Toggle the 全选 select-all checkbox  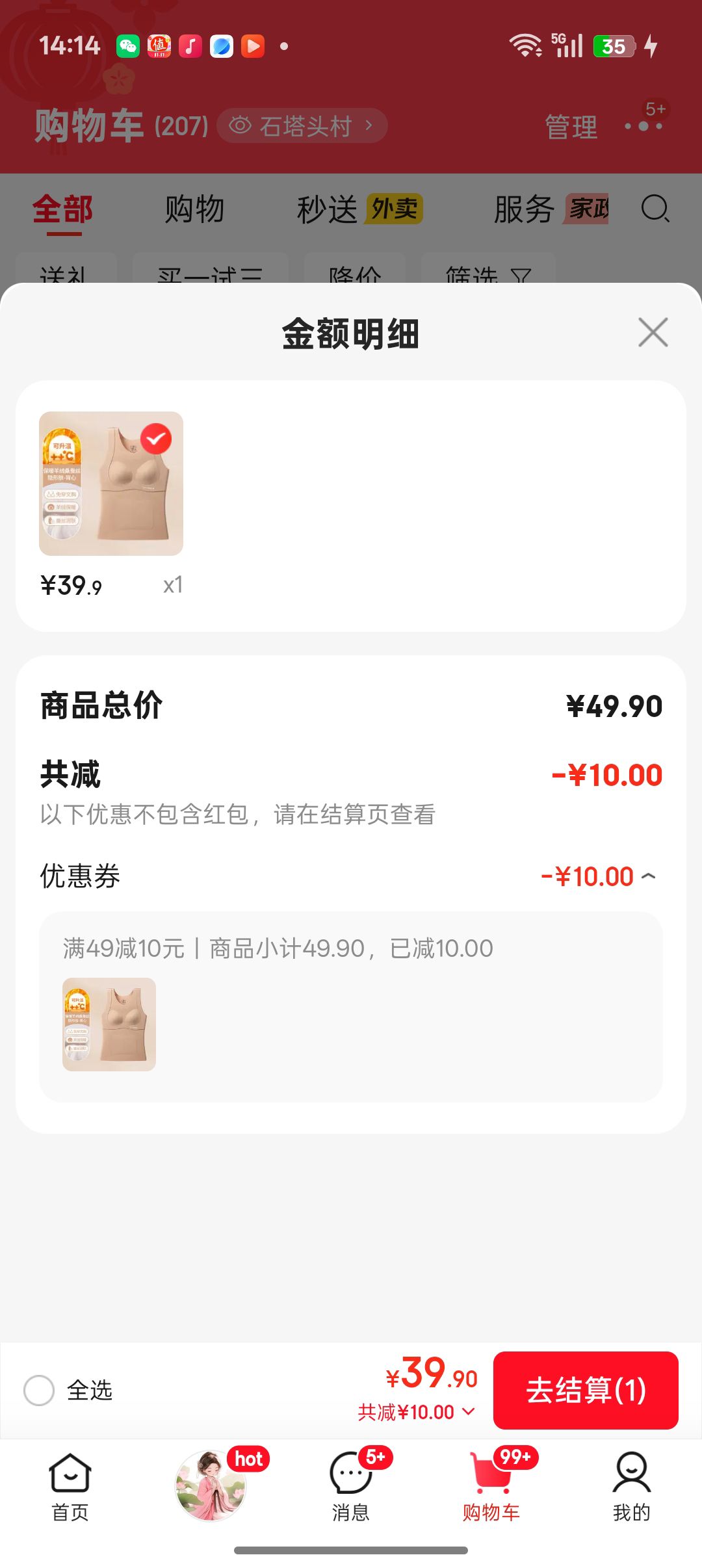pos(39,1391)
